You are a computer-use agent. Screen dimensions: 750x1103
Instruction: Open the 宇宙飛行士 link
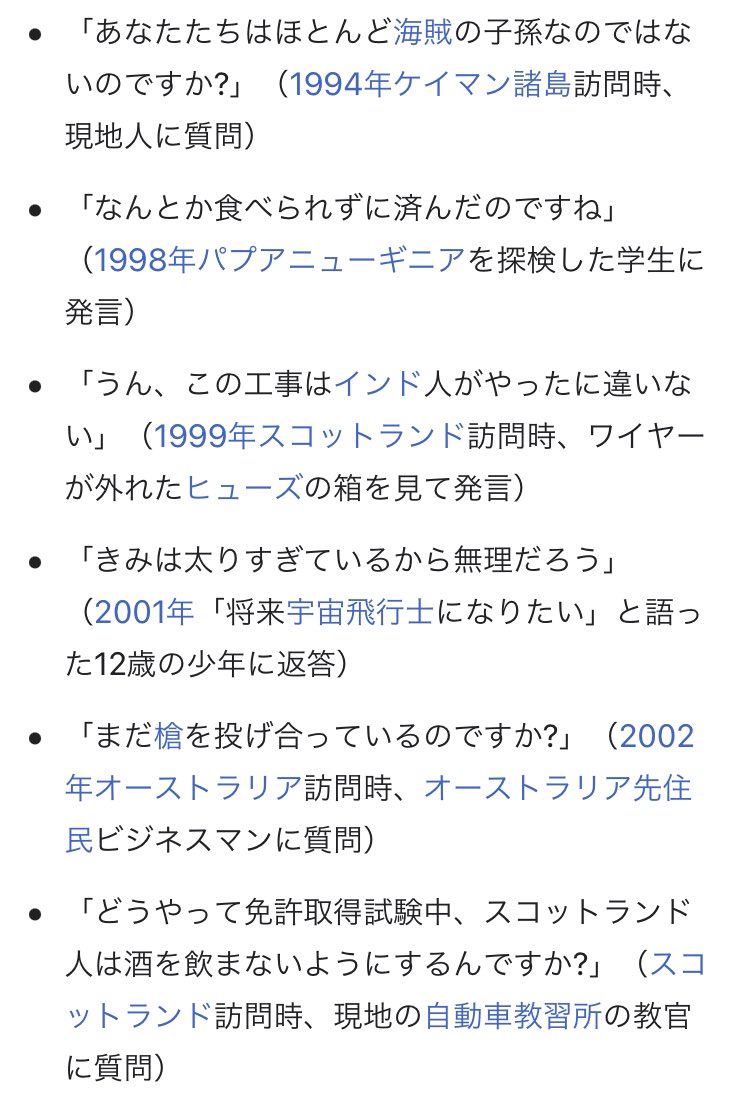tap(360, 612)
